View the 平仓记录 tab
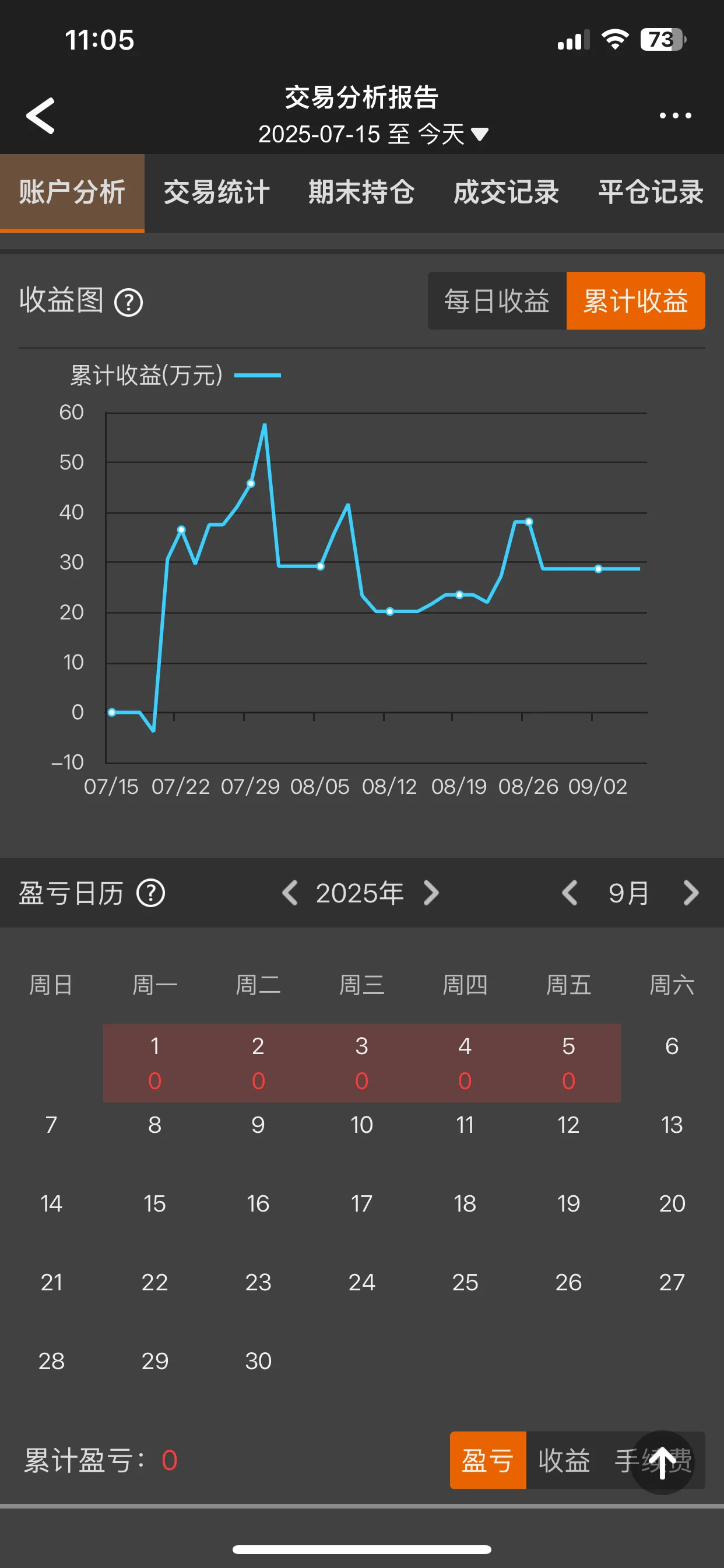The height and width of the screenshot is (1568, 724). 651,192
